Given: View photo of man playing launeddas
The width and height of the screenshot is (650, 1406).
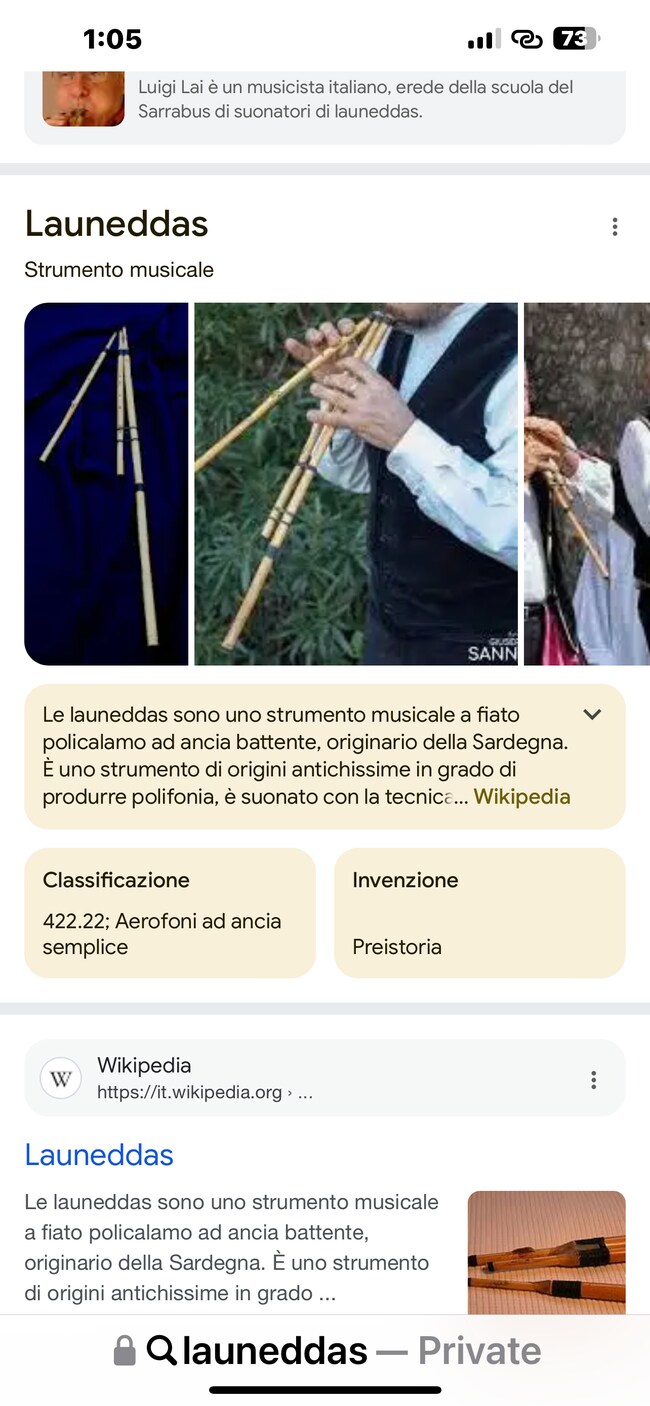Looking at the screenshot, I should pyautogui.click(x=356, y=484).
